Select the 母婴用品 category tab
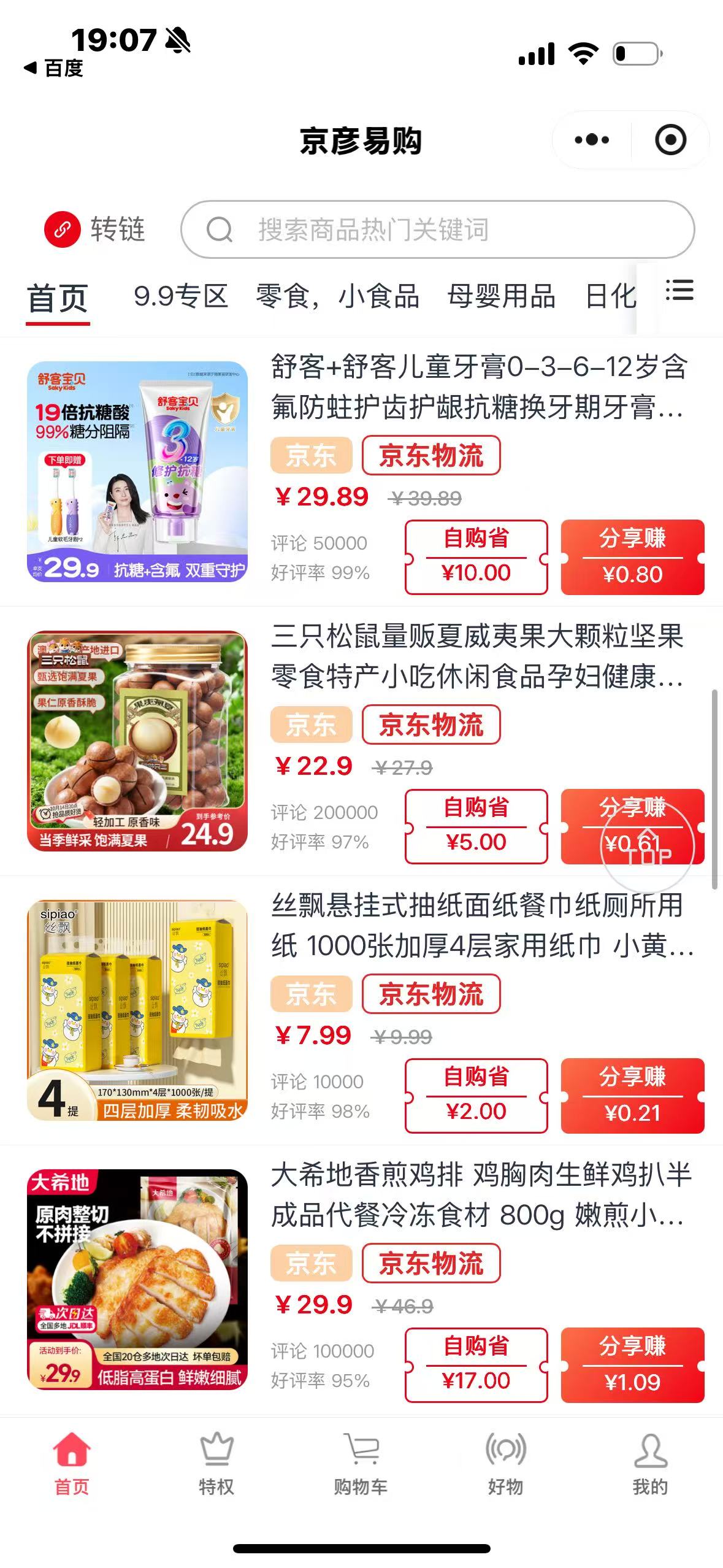Image resolution: width=723 pixels, height=1568 pixels. tap(501, 296)
